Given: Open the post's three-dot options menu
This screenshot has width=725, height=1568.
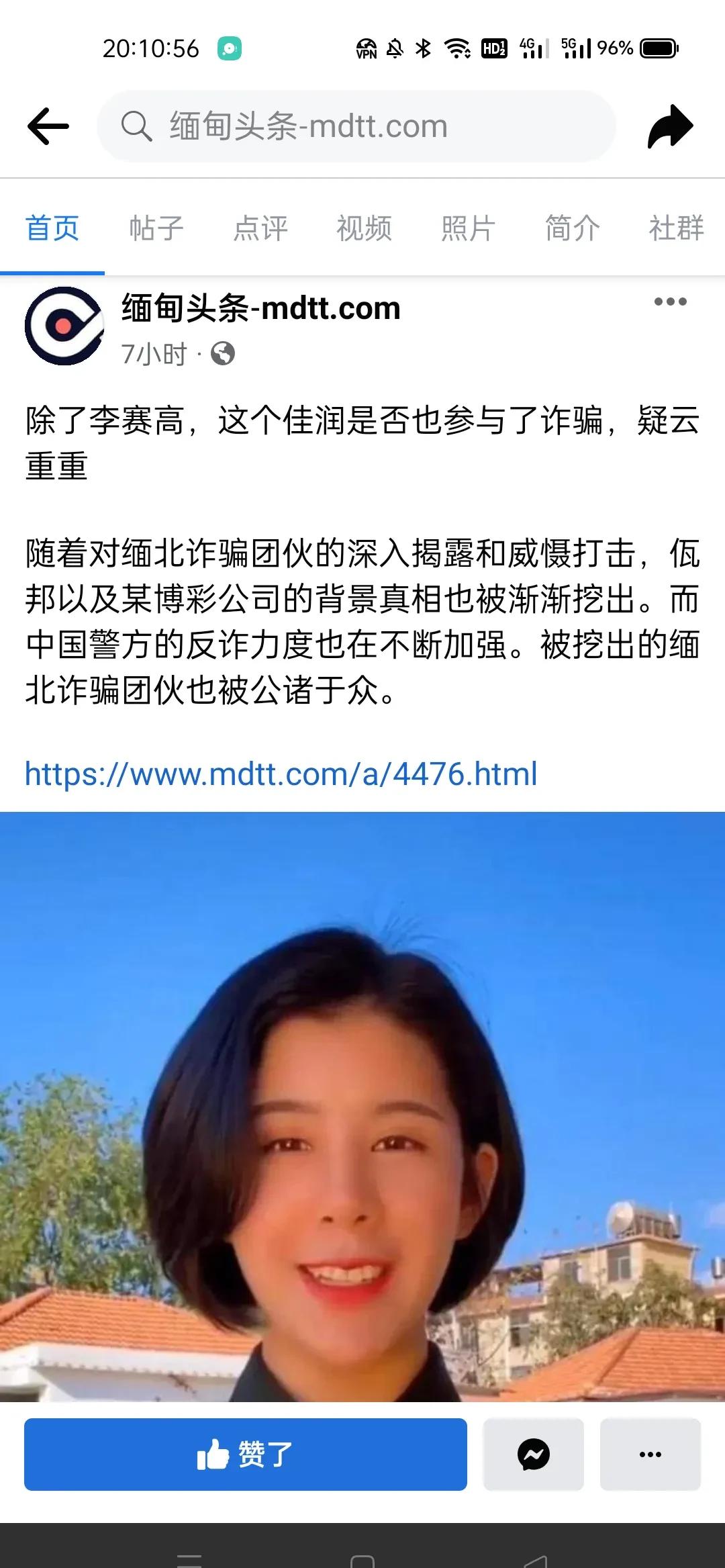Looking at the screenshot, I should click(670, 302).
